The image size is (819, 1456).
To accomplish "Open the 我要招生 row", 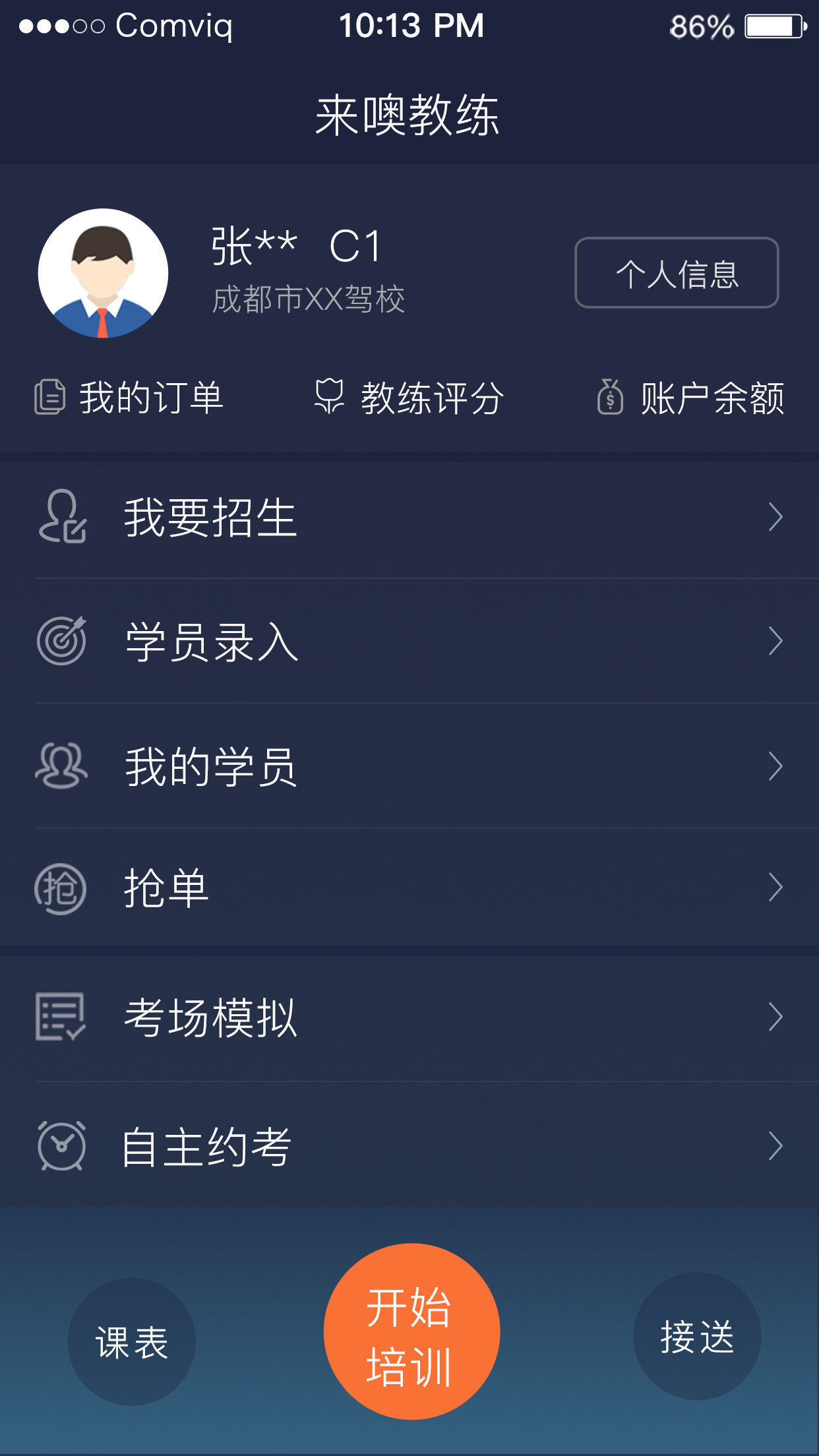I will pos(409,518).
